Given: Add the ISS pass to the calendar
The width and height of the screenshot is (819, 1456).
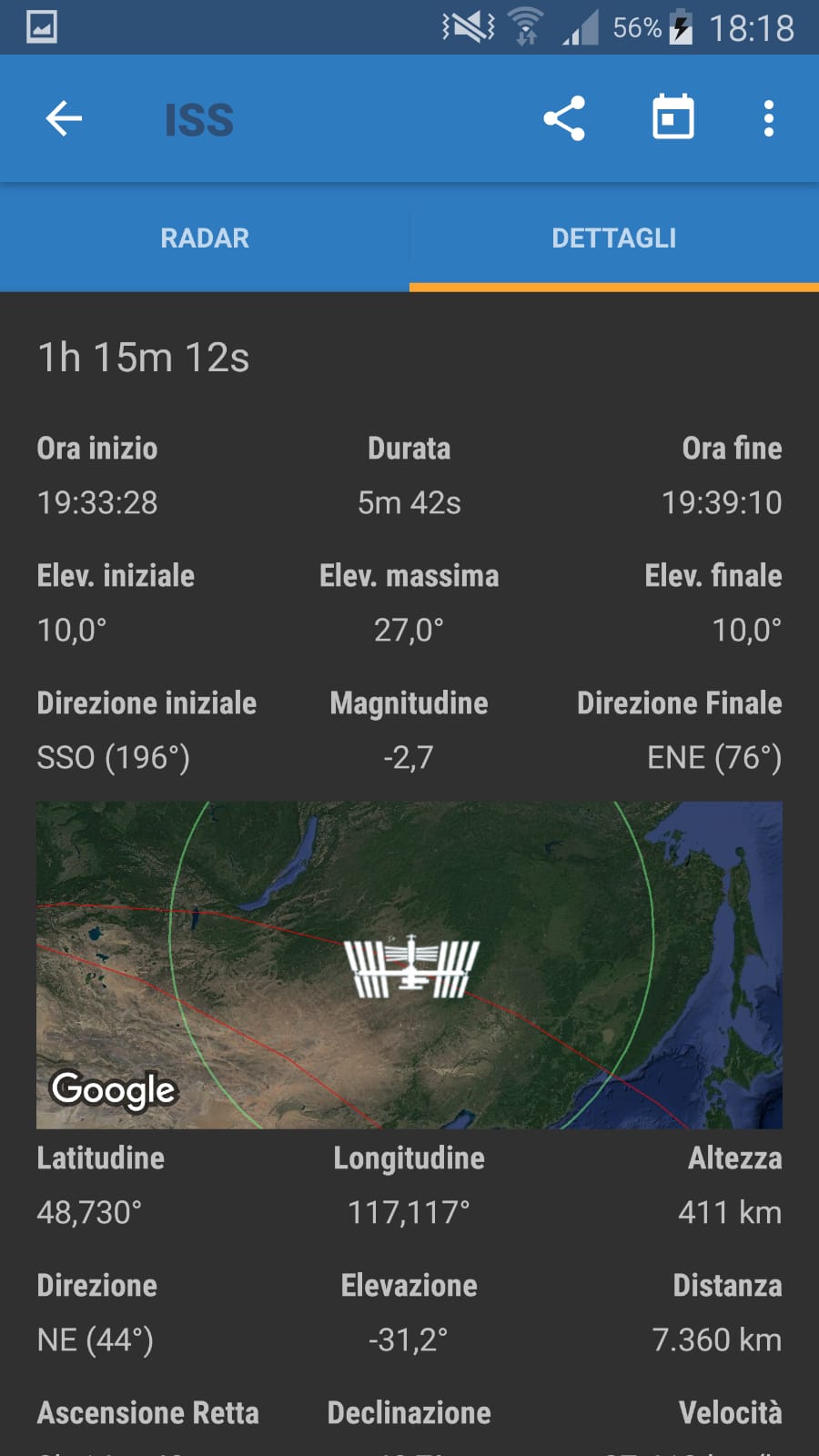Looking at the screenshot, I should pyautogui.click(x=673, y=117).
